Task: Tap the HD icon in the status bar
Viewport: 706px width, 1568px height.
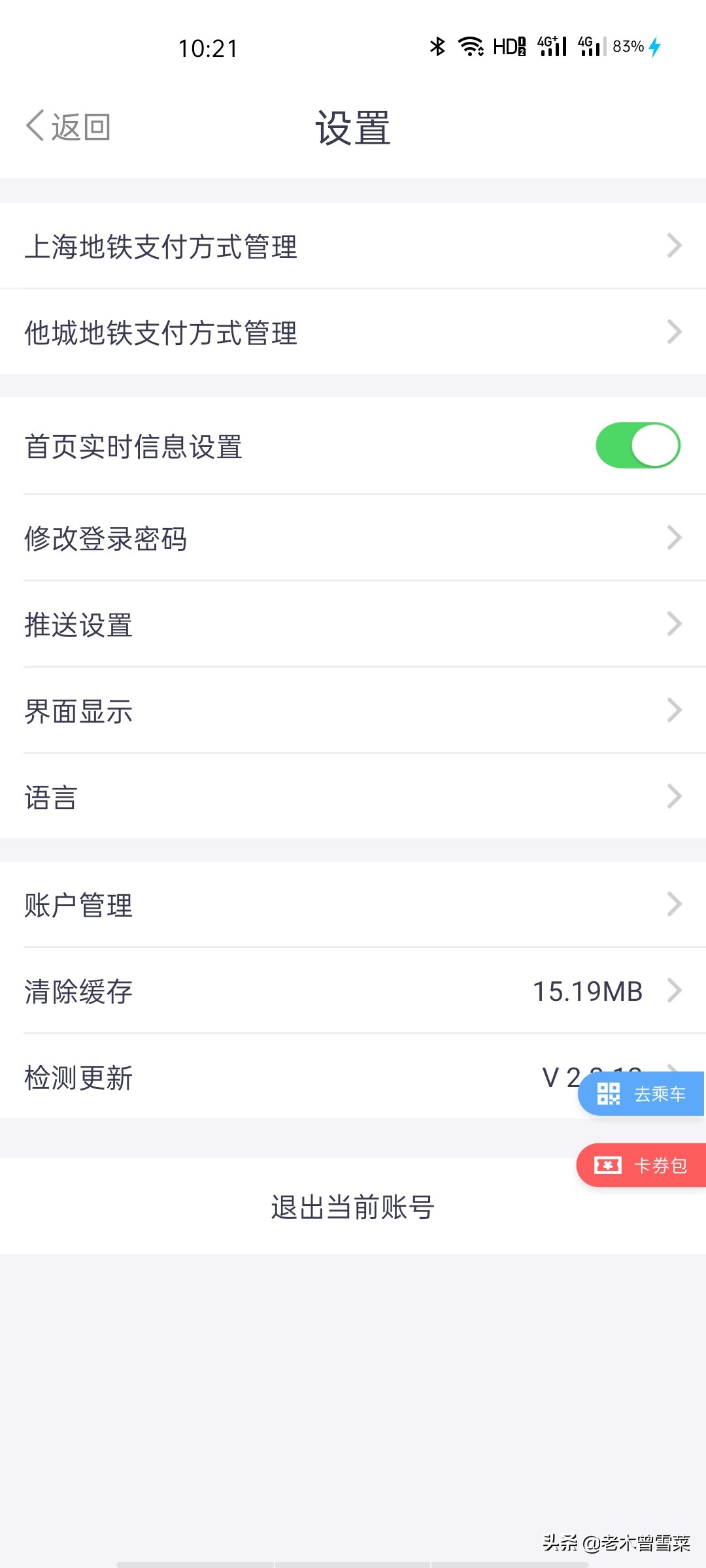Action: [x=509, y=46]
